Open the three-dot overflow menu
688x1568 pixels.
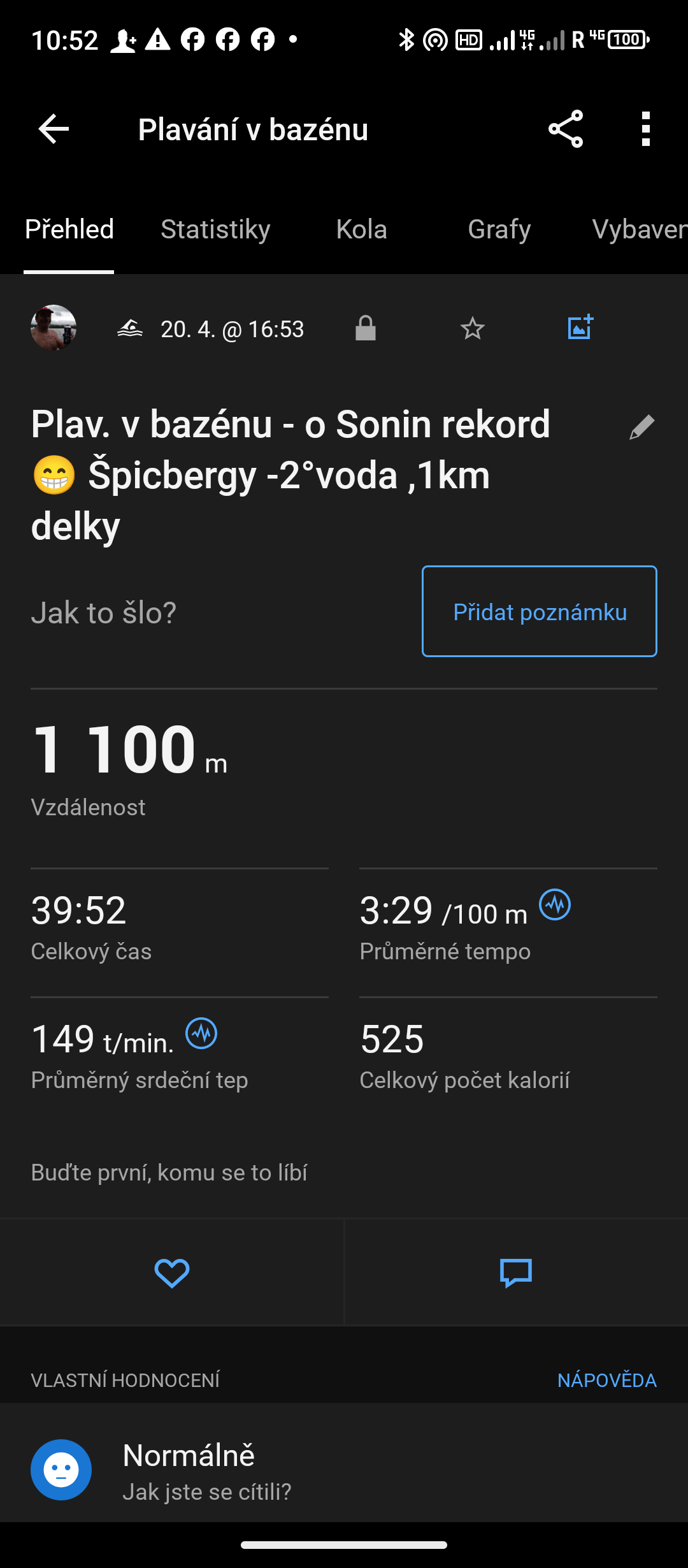[646, 129]
